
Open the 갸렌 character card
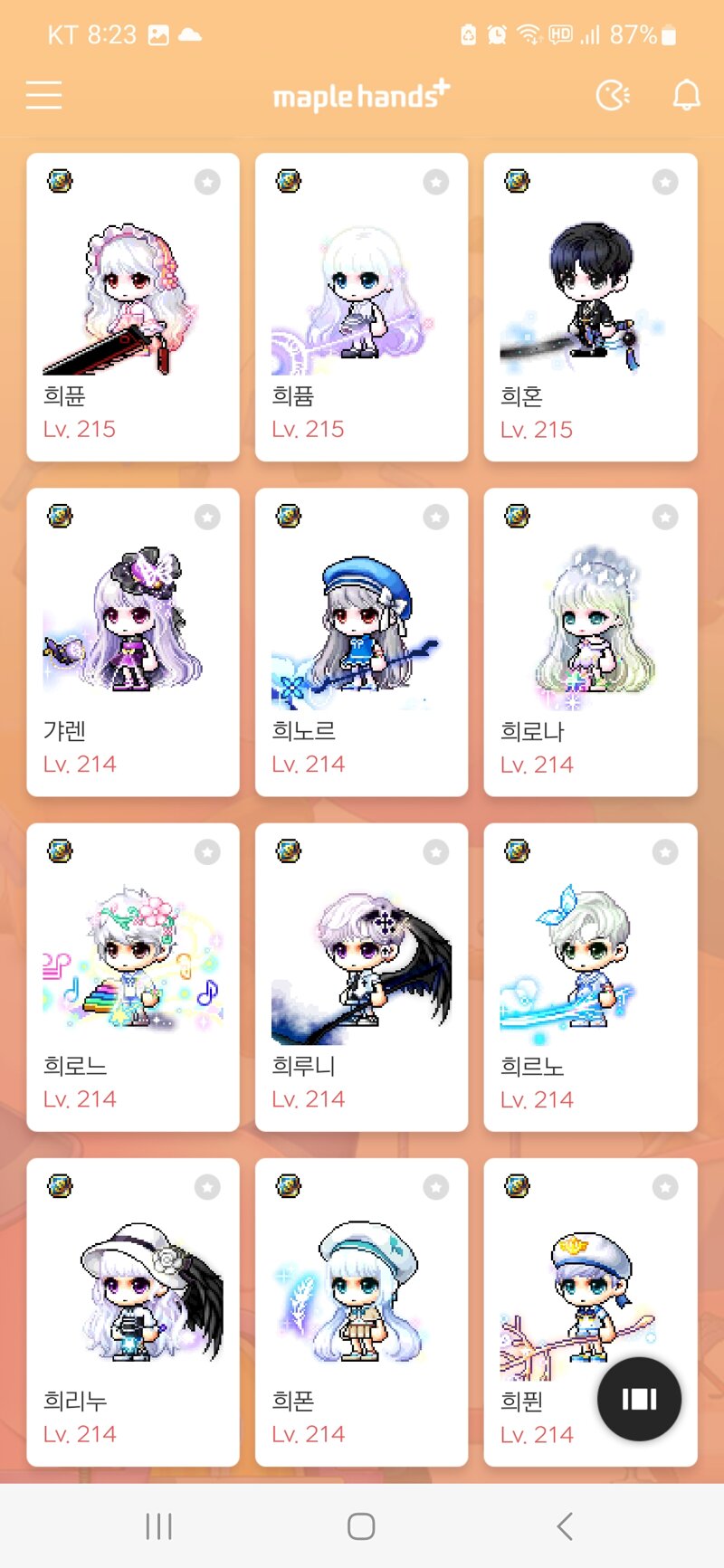coord(133,642)
